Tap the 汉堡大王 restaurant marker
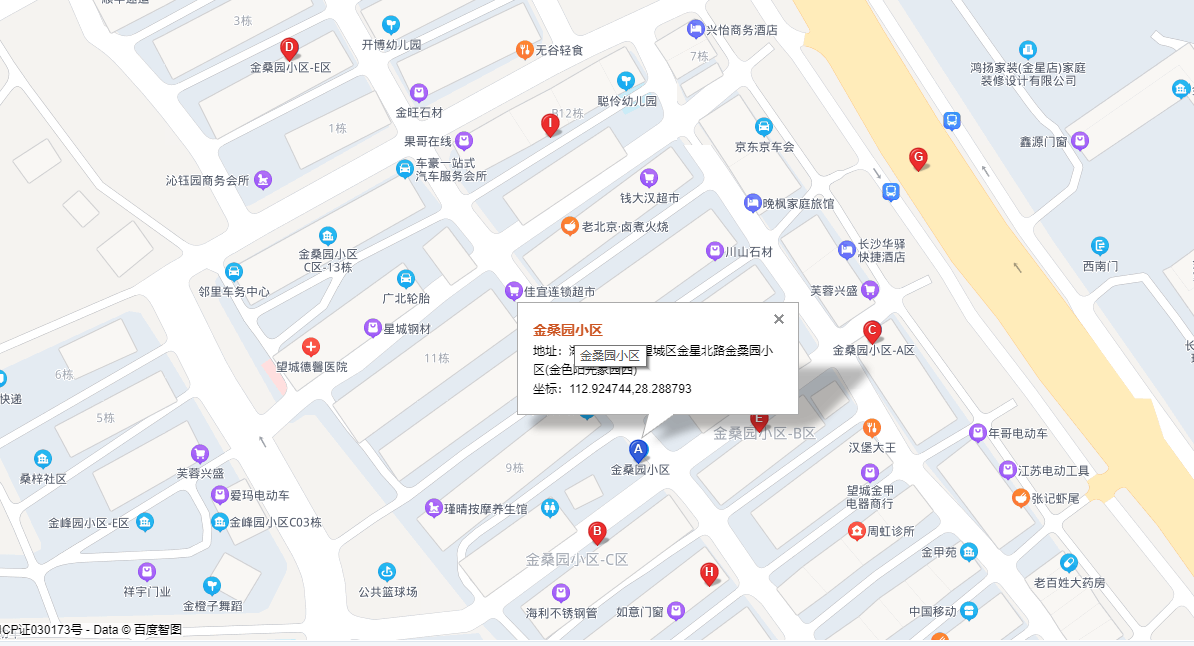This screenshot has height=646, width=1194. click(x=870, y=428)
